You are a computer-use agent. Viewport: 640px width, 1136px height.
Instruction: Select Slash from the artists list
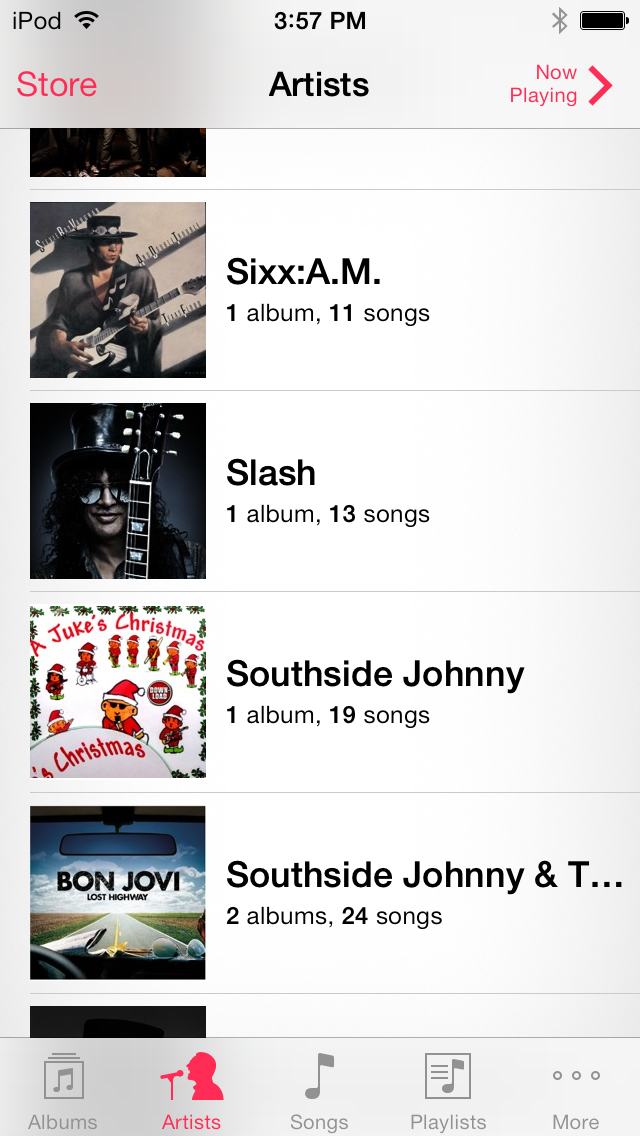point(330,491)
